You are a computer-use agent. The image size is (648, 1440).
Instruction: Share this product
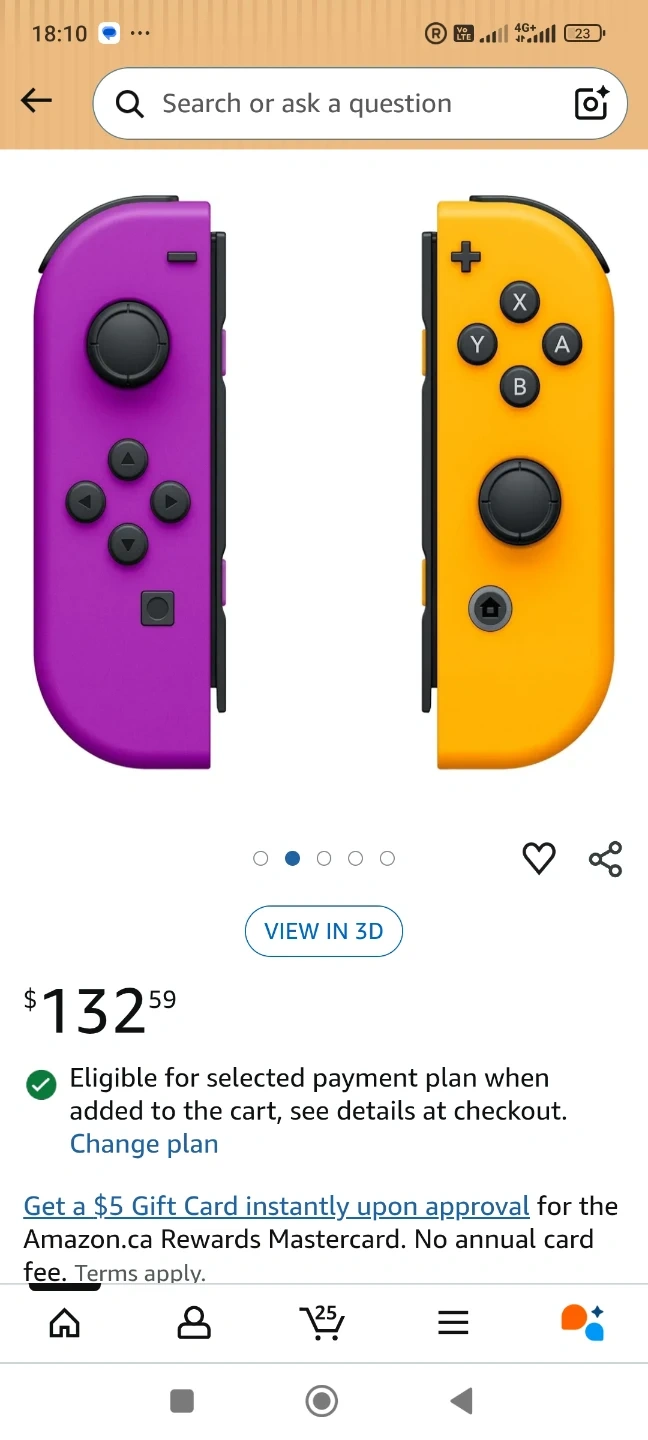[x=605, y=858]
